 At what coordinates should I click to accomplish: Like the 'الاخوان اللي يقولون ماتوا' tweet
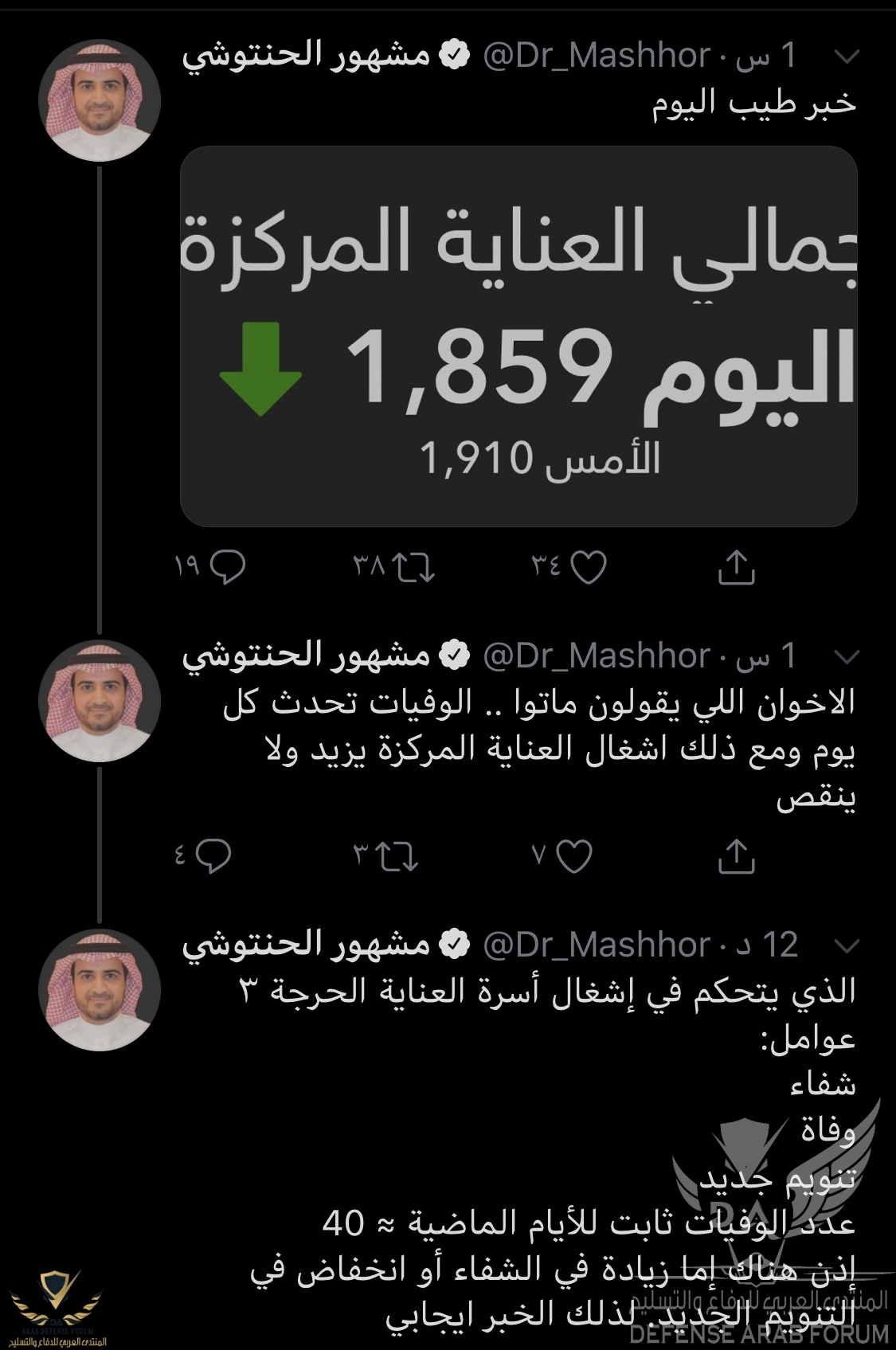(x=574, y=856)
